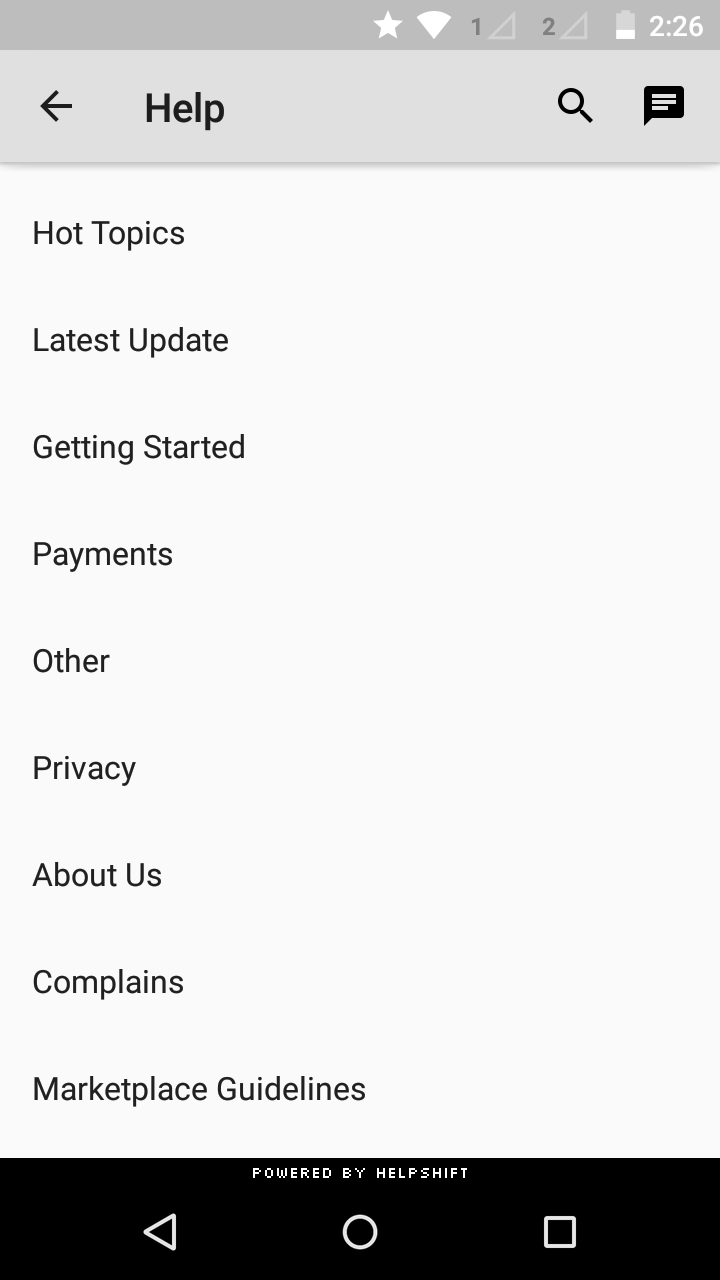The image size is (720, 1280).
Task: Open the support chat message icon
Action: (663, 106)
